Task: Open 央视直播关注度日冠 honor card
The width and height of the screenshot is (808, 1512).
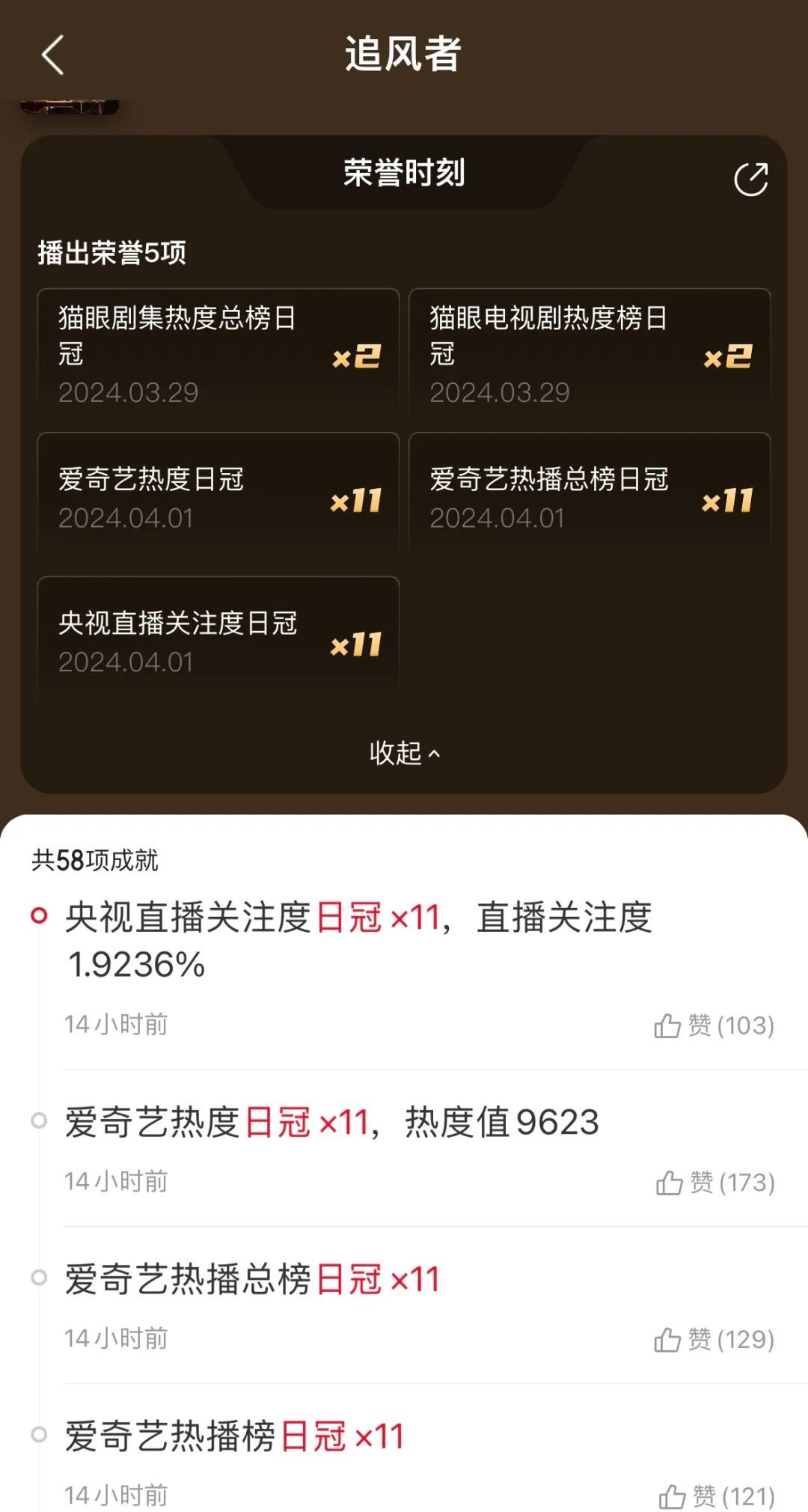Action: [x=218, y=641]
